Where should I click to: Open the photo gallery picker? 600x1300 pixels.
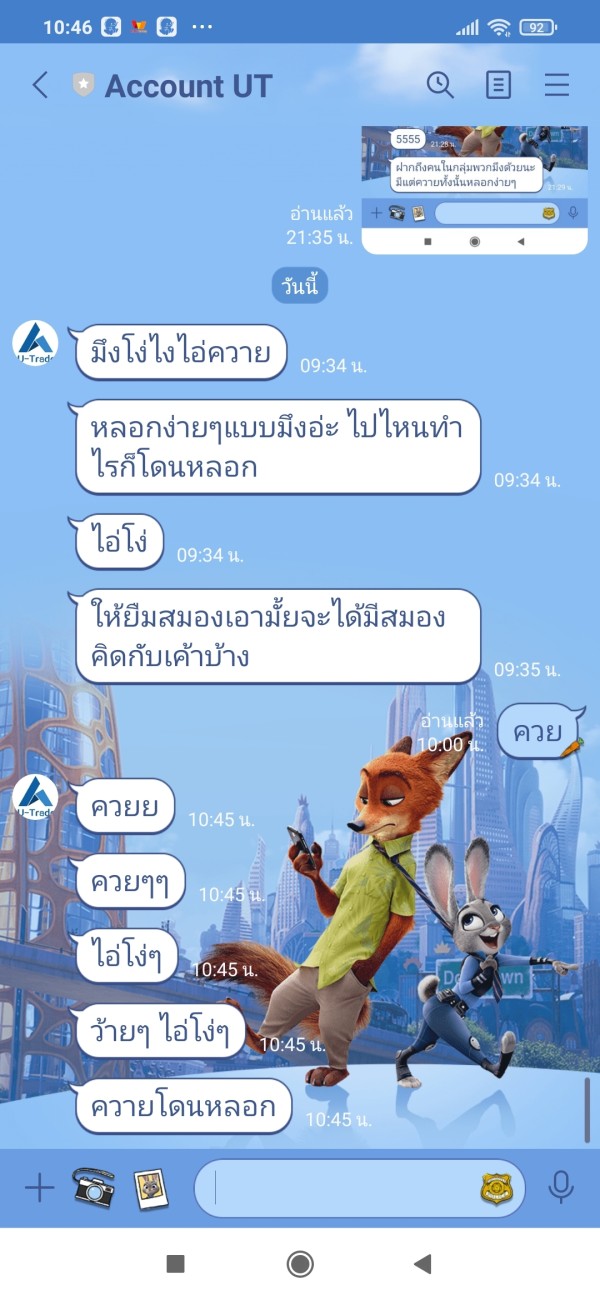point(151,1188)
